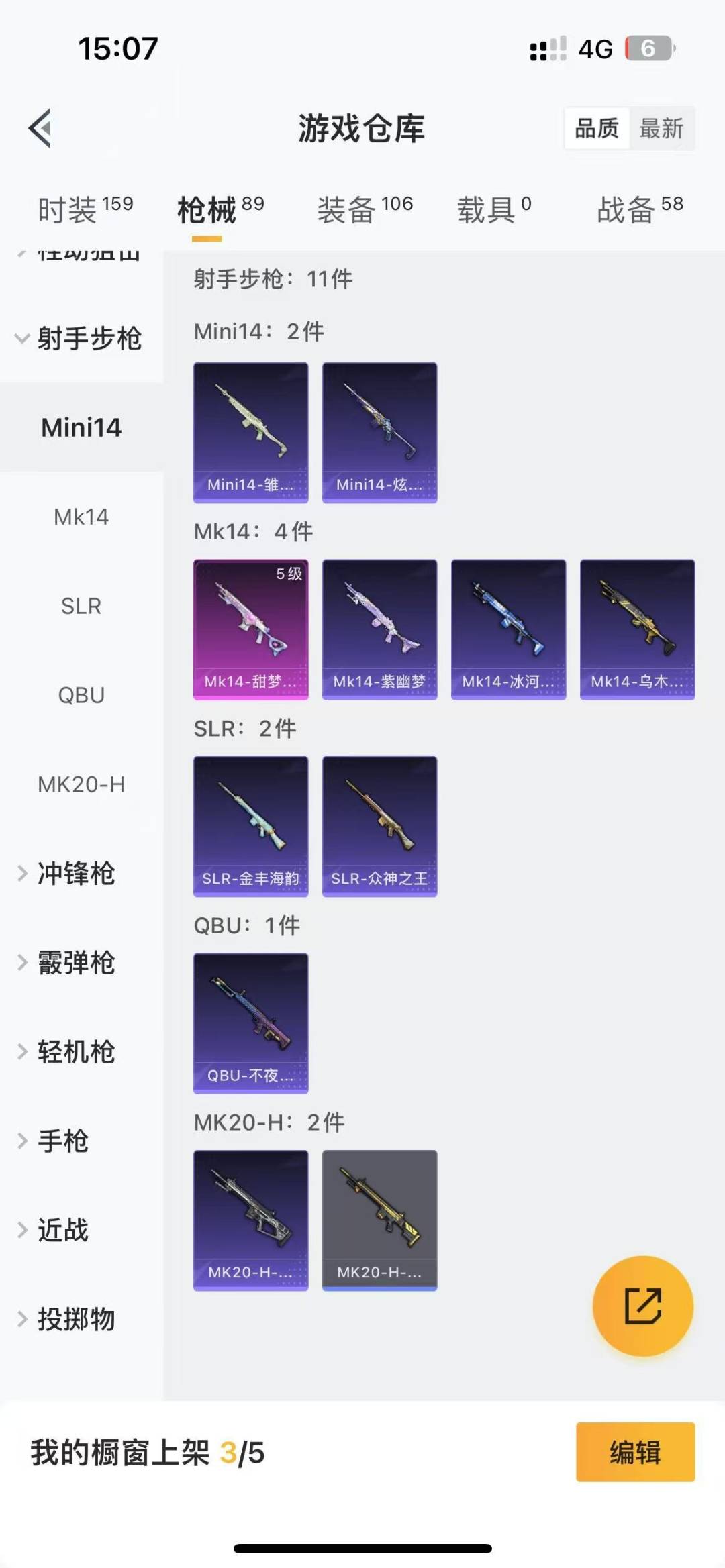Sort the warehouse by 最新
Image resolution: width=725 pixels, height=1568 pixels.
[x=661, y=128]
